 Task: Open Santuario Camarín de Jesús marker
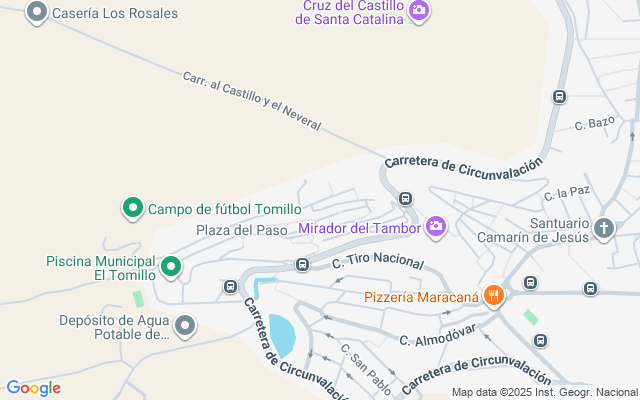(x=603, y=229)
